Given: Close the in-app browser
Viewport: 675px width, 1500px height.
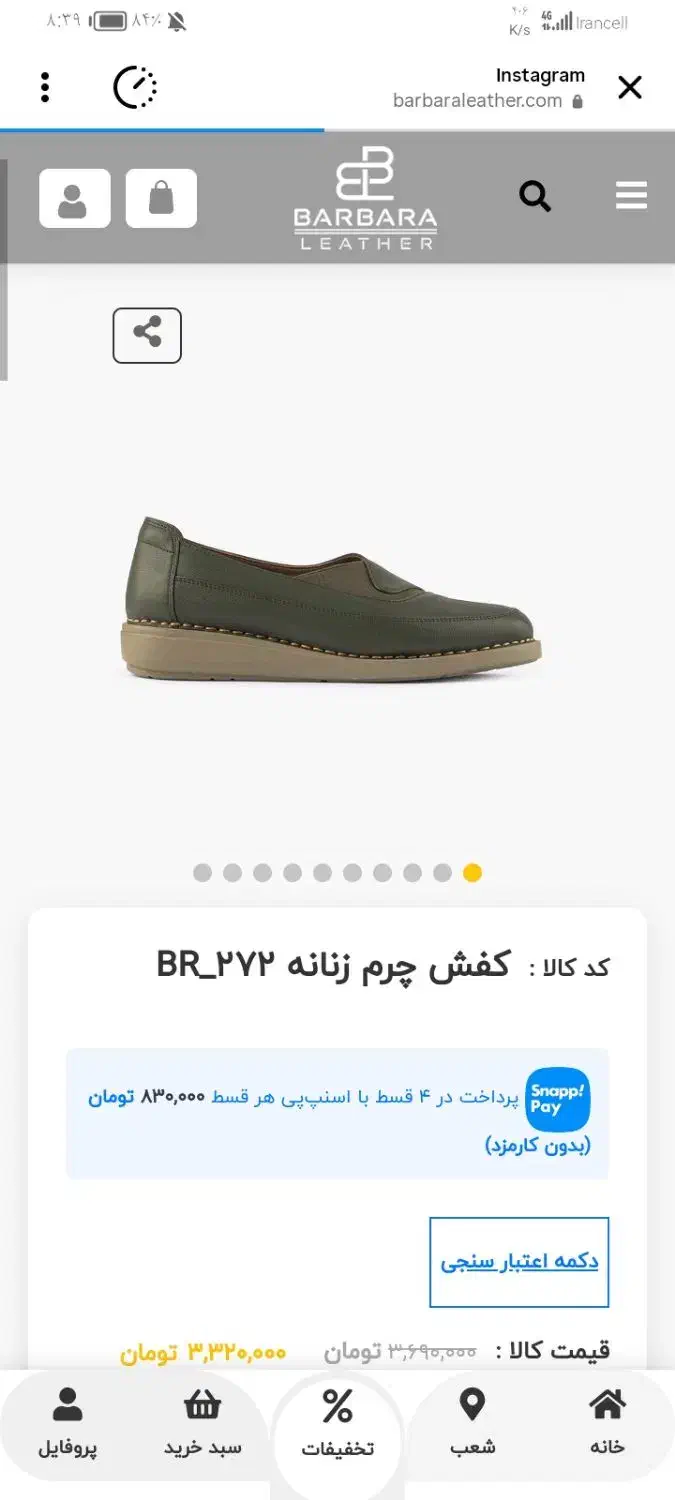Looking at the screenshot, I should pyautogui.click(x=630, y=88).
